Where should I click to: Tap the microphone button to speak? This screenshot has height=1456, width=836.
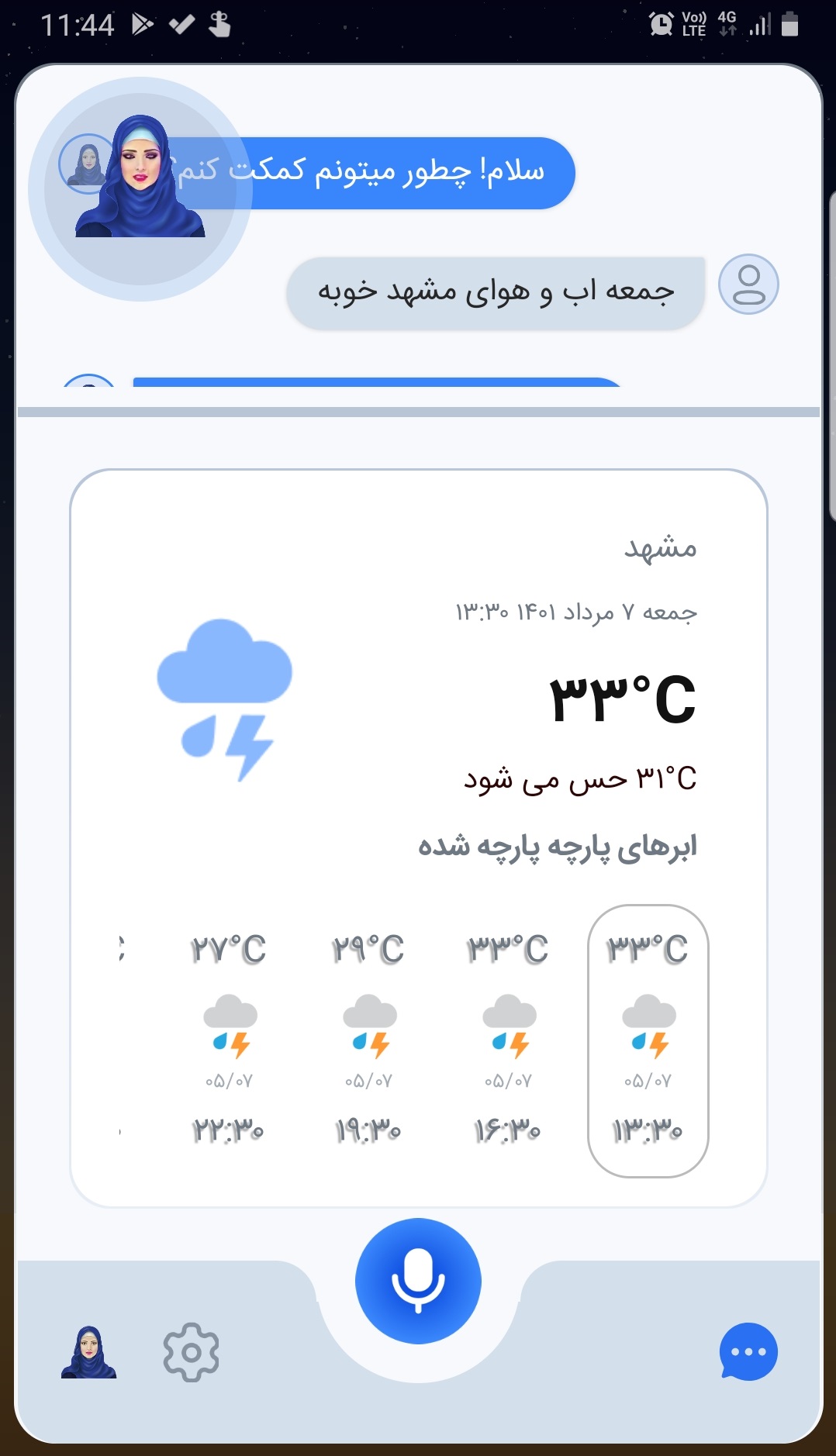pos(418,1281)
